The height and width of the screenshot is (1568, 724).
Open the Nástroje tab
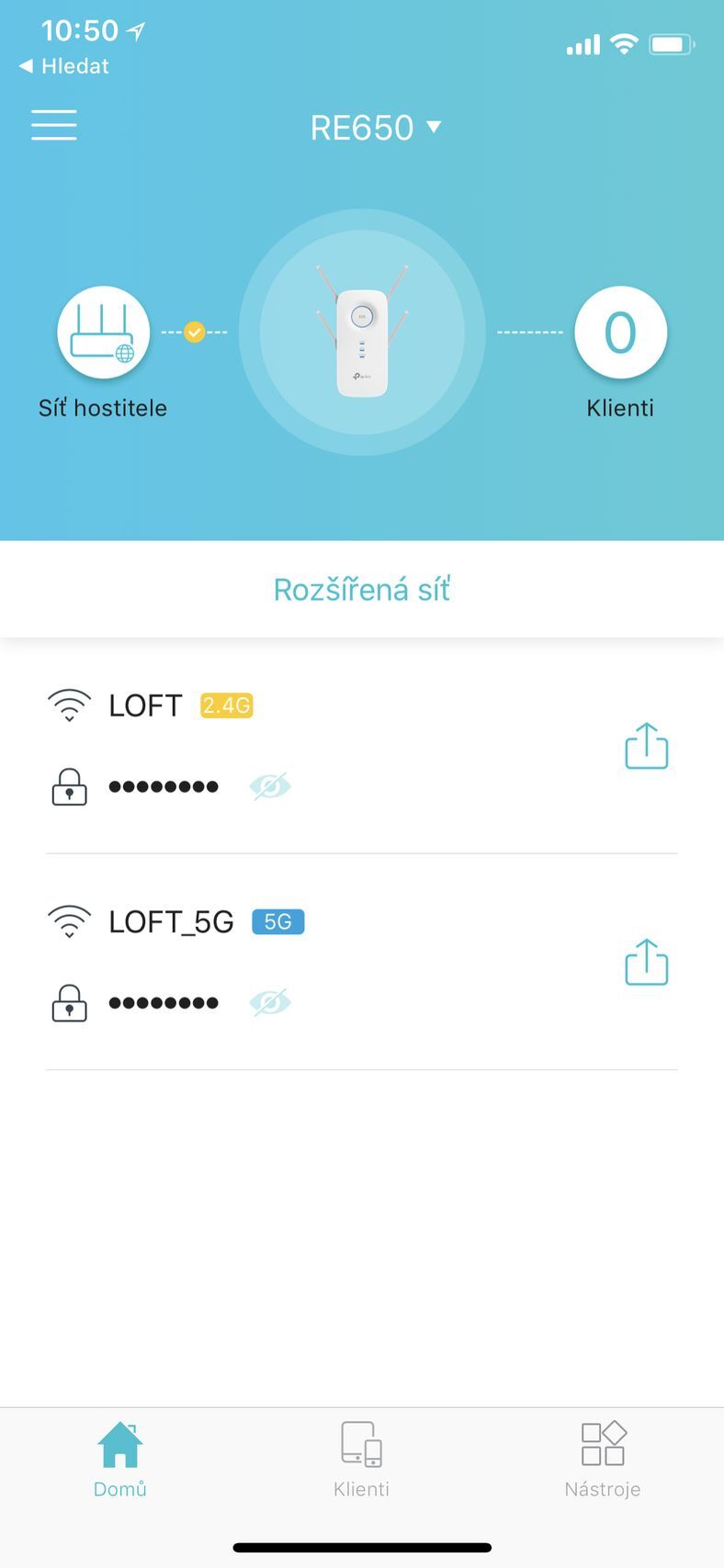pos(603,1459)
